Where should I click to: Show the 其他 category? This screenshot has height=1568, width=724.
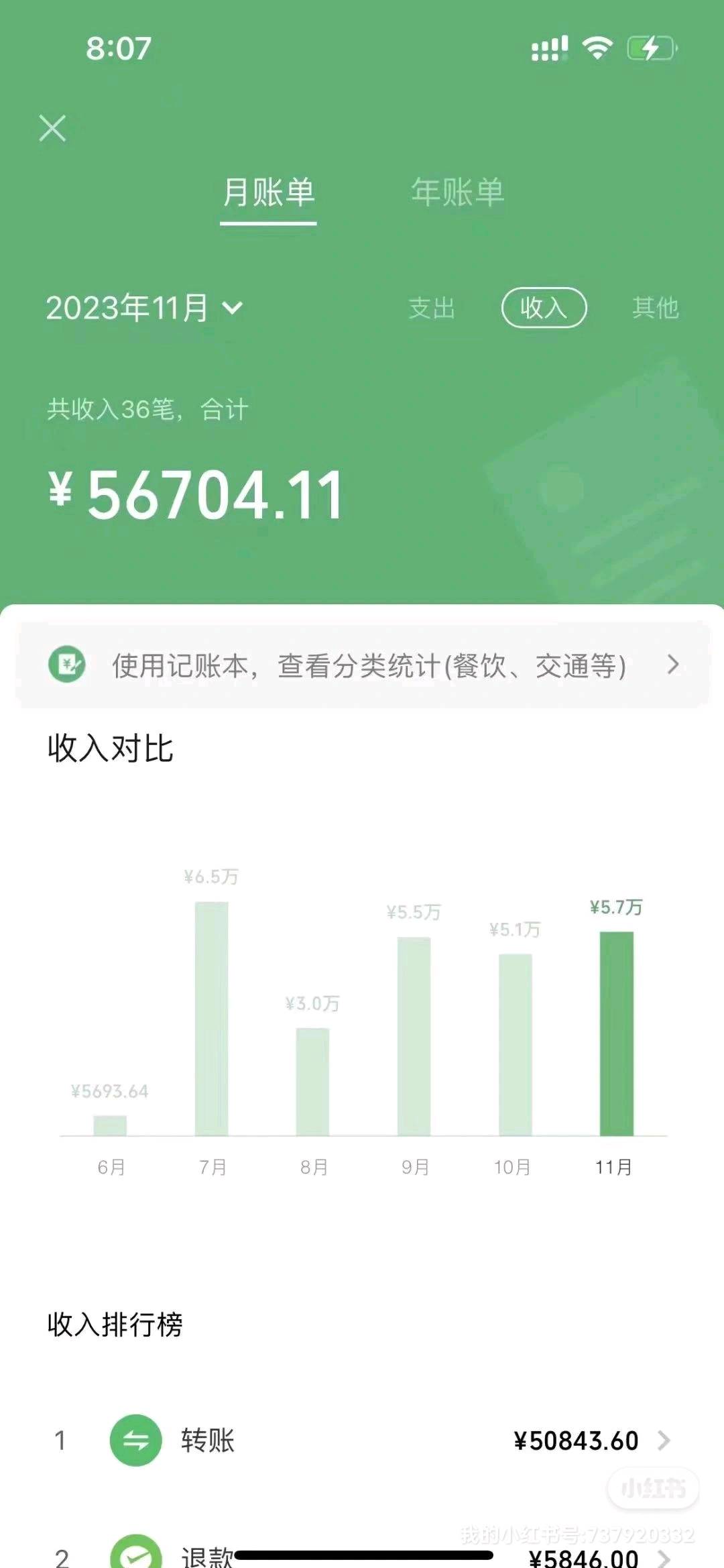(x=655, y=308)
